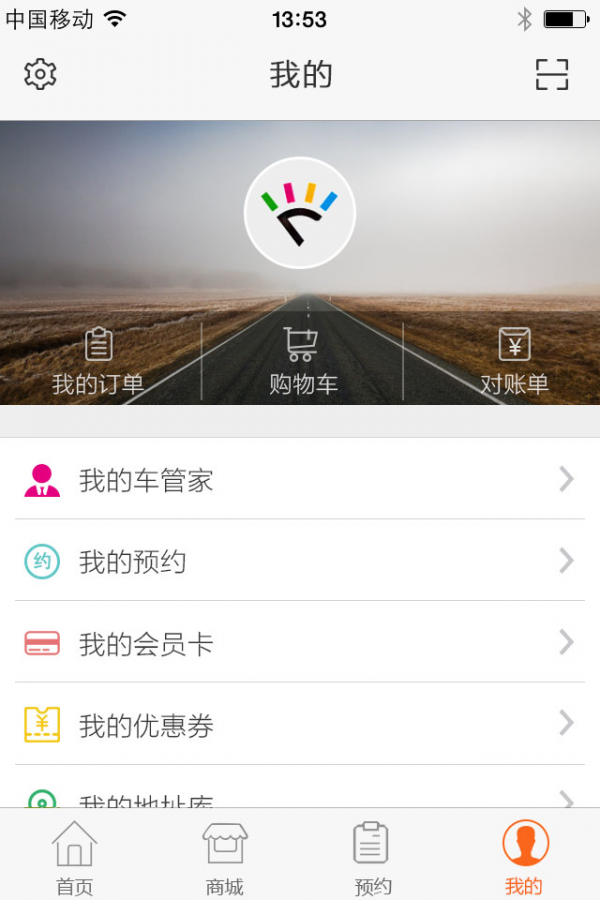600x900 pixels.
Task: Switch to the 商城 tab
Action: pyautogui.click(x=225, y=857)
